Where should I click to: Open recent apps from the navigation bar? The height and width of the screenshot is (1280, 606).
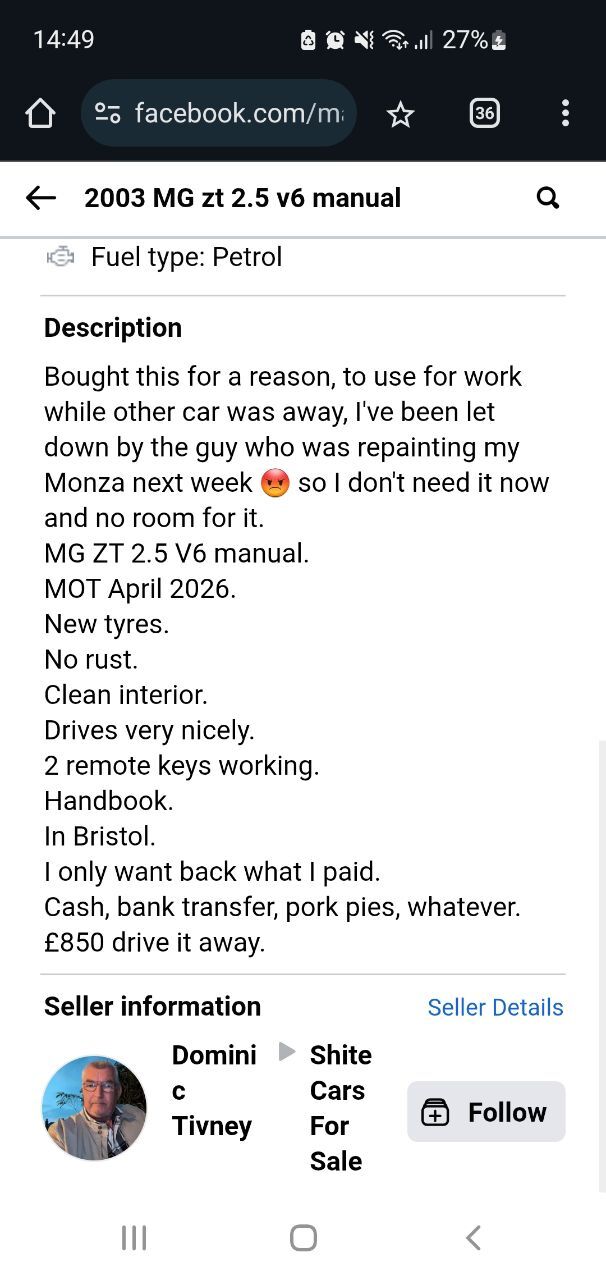pyautogui.click(x=133, y=1238)
